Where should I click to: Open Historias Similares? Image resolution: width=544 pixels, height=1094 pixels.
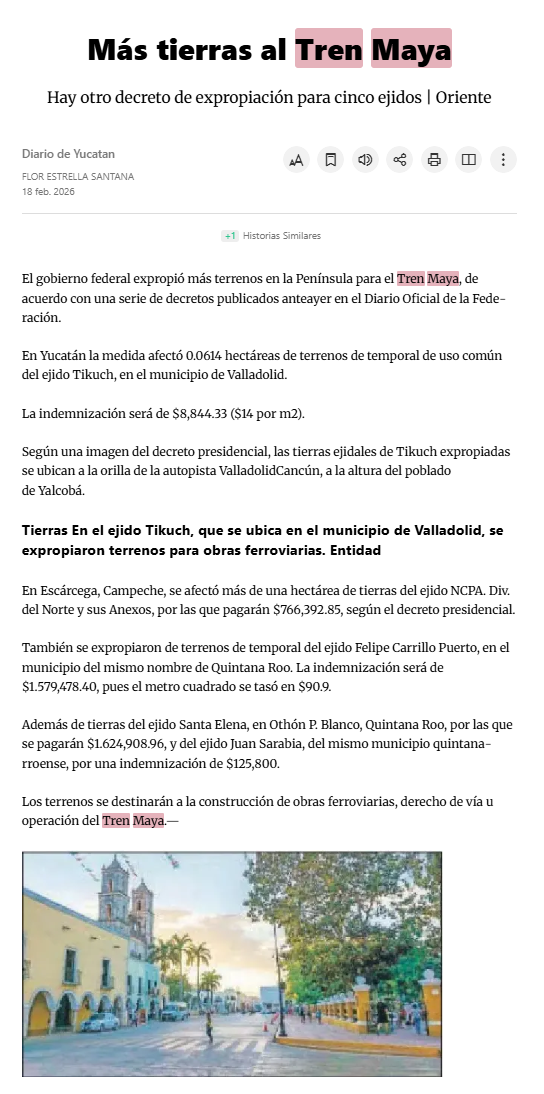(x=271, y=236)
